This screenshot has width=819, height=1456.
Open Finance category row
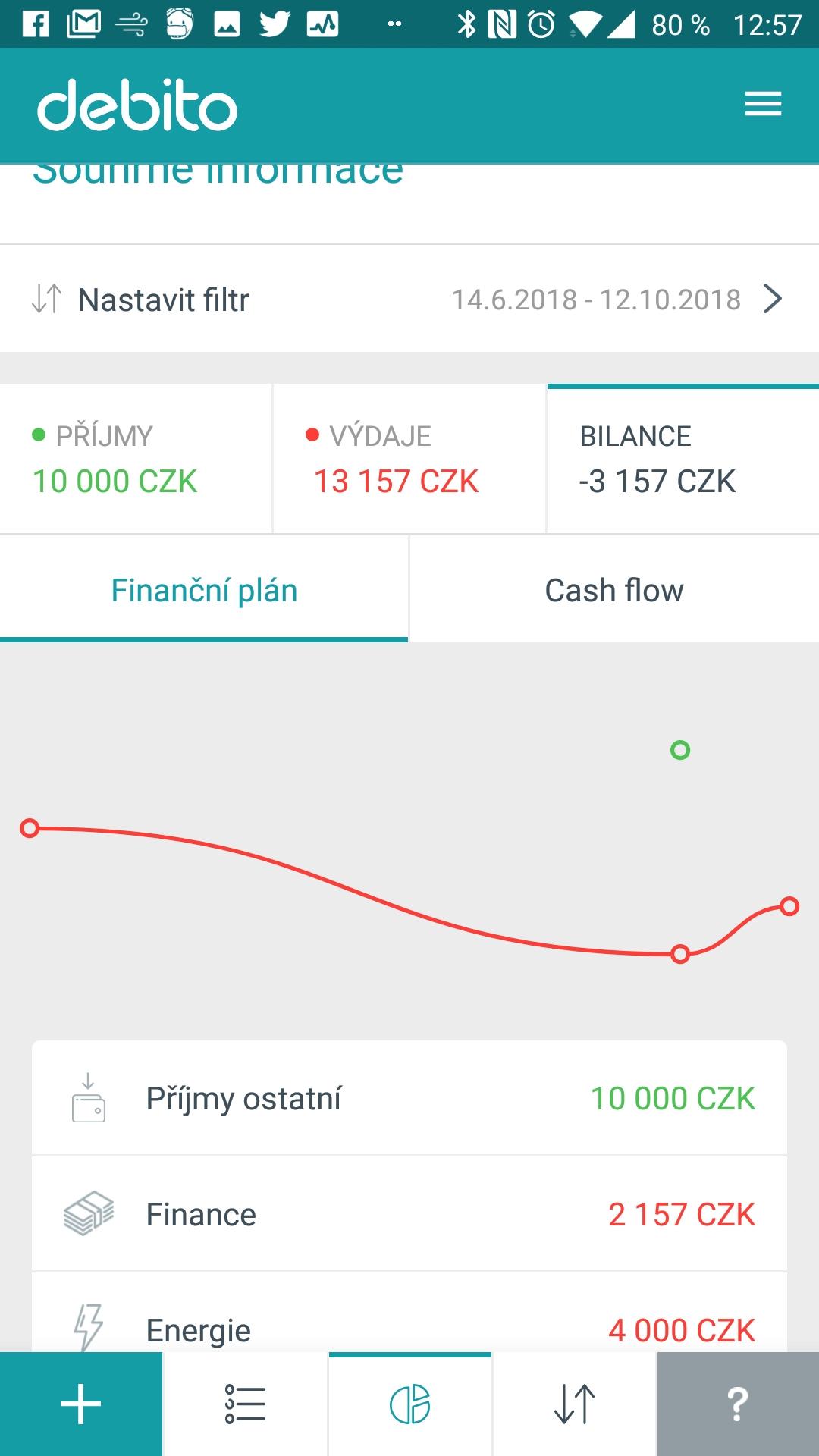(409, 1214)
